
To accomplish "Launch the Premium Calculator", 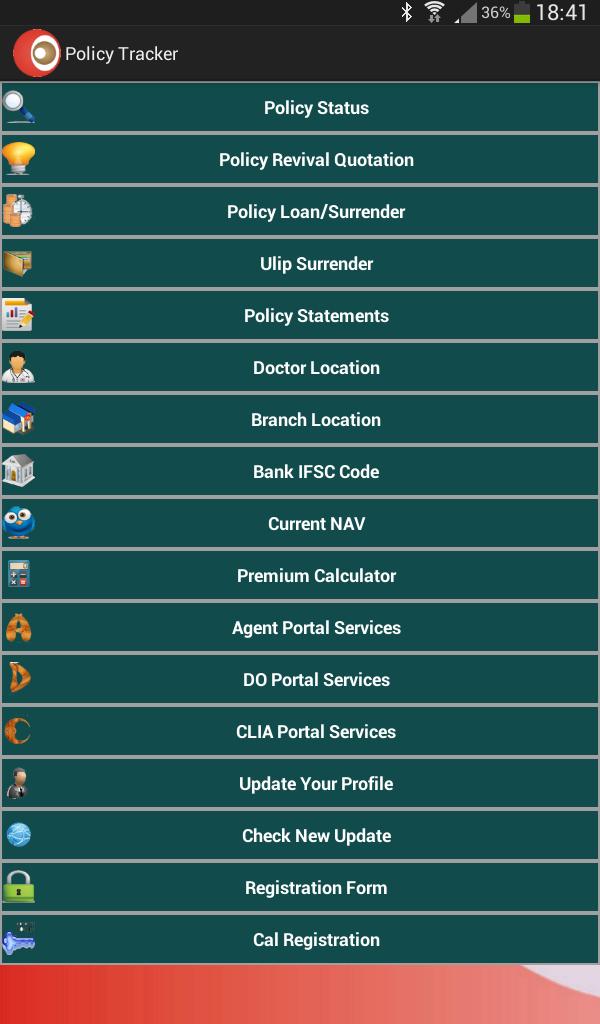I will pos(316,576).
